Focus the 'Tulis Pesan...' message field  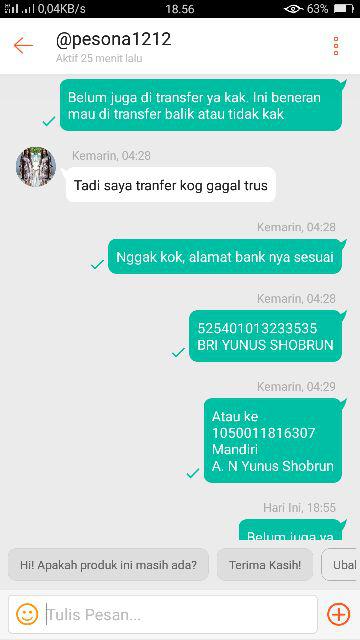coord(180,614)
